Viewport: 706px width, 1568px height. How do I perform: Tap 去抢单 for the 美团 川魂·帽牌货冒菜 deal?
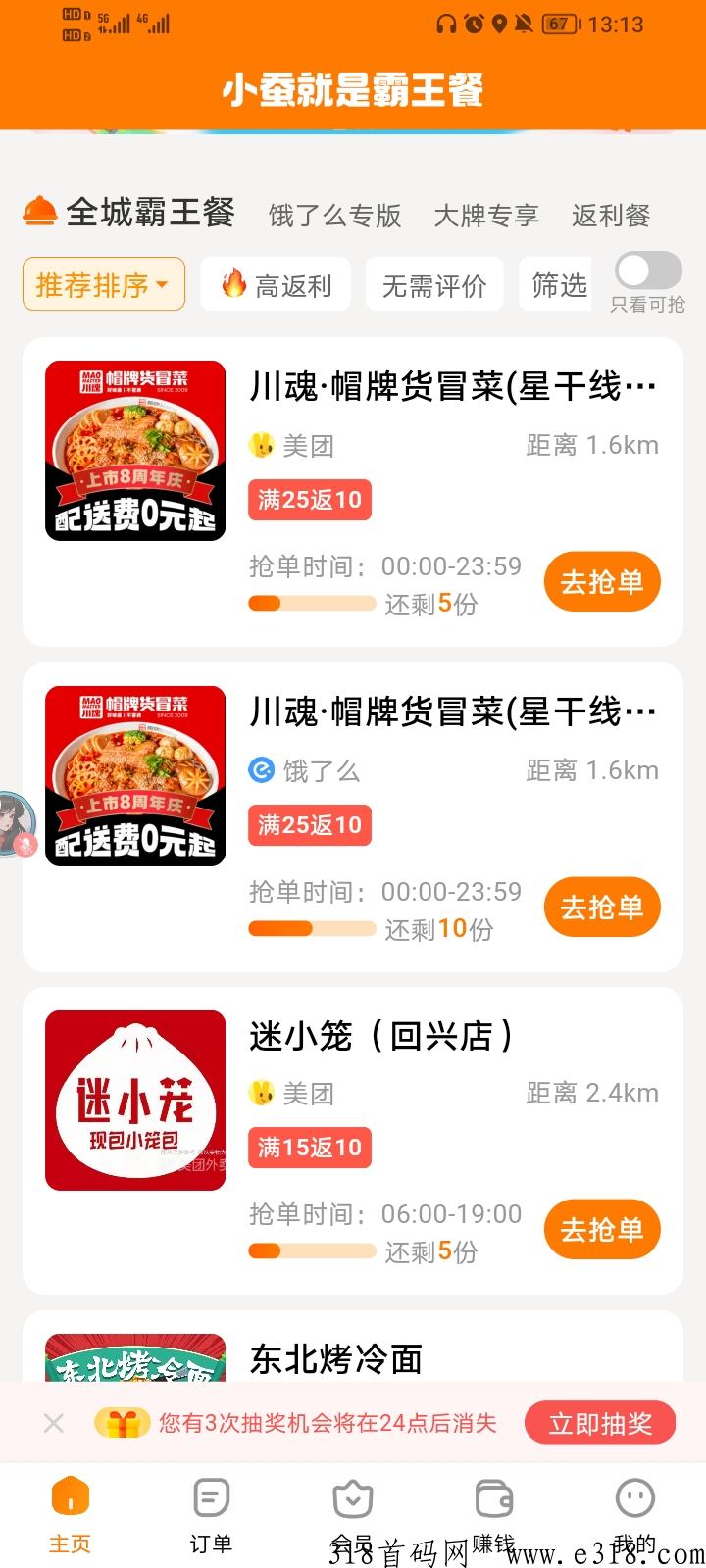601,582
